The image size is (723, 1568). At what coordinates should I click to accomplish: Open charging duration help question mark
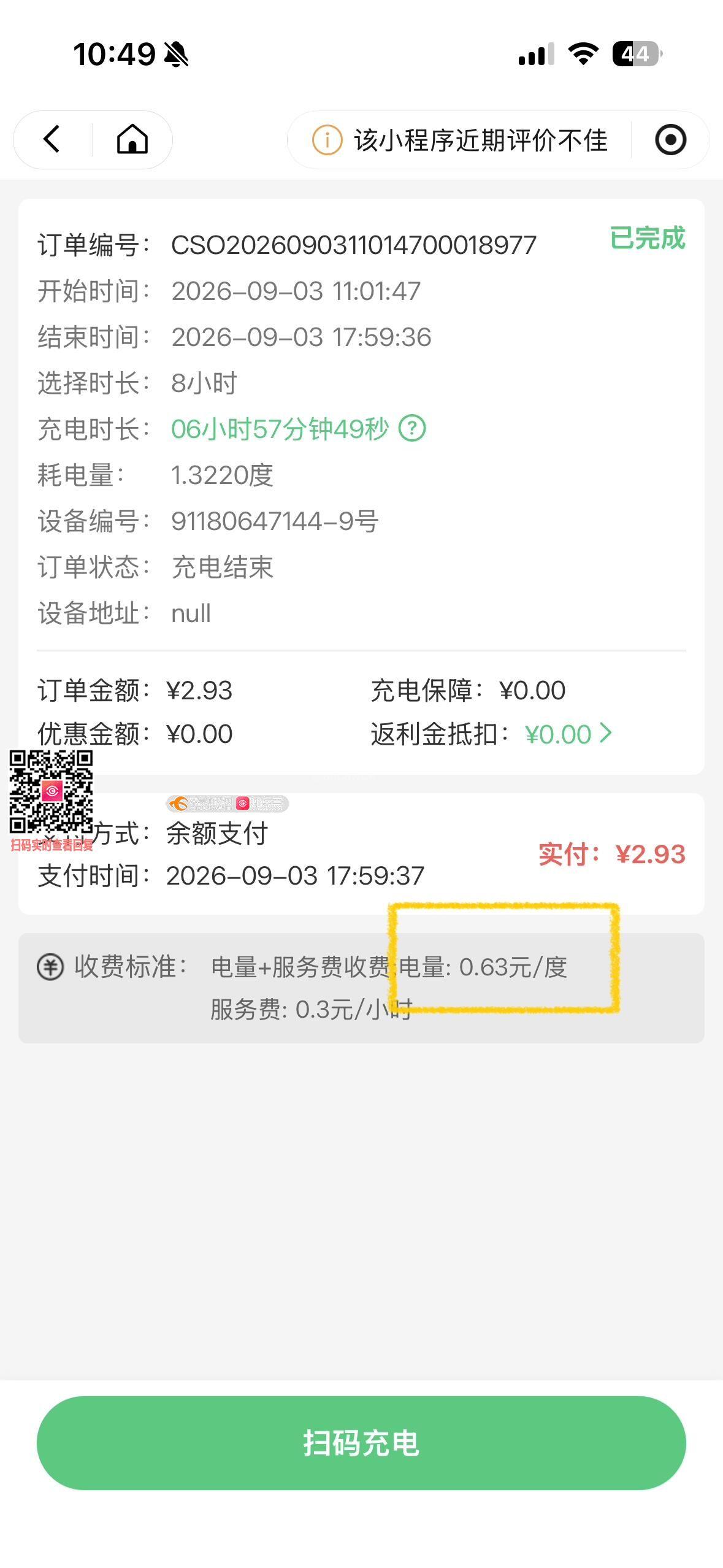pyautogui.click(x=412, y=428)
